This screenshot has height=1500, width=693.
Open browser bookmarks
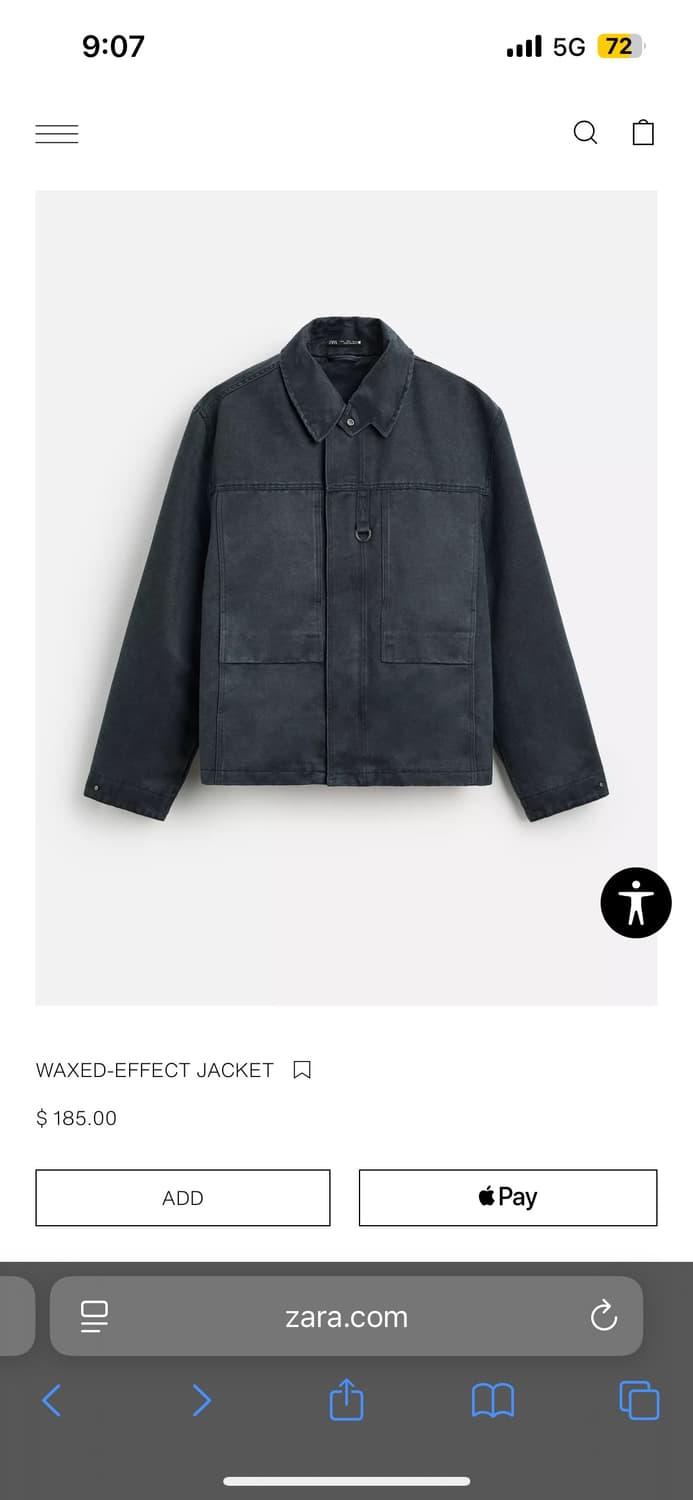492,1400
